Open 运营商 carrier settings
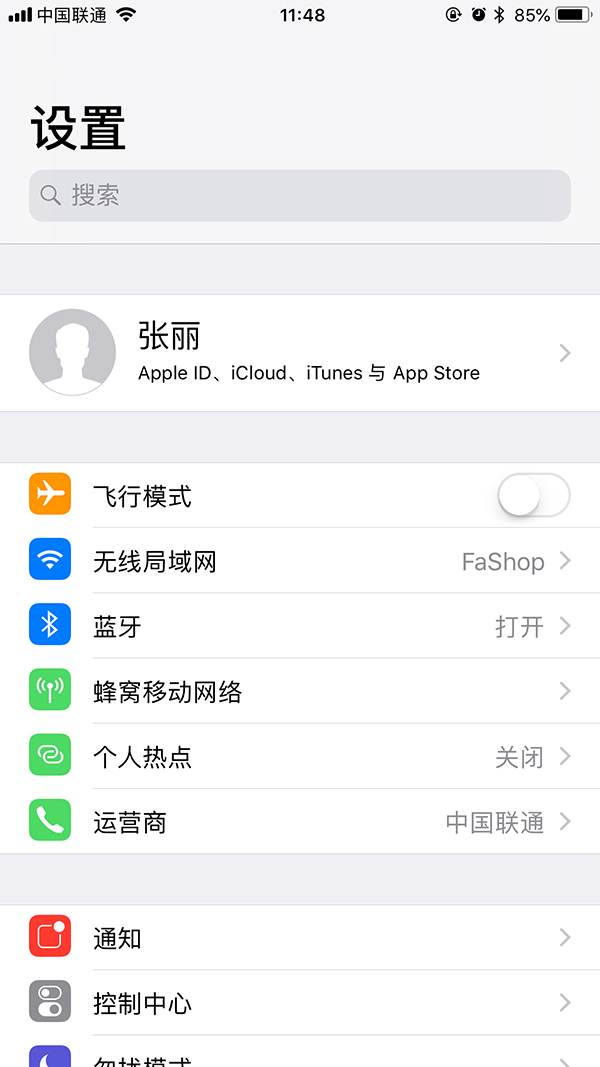 [x=300, y=822]
